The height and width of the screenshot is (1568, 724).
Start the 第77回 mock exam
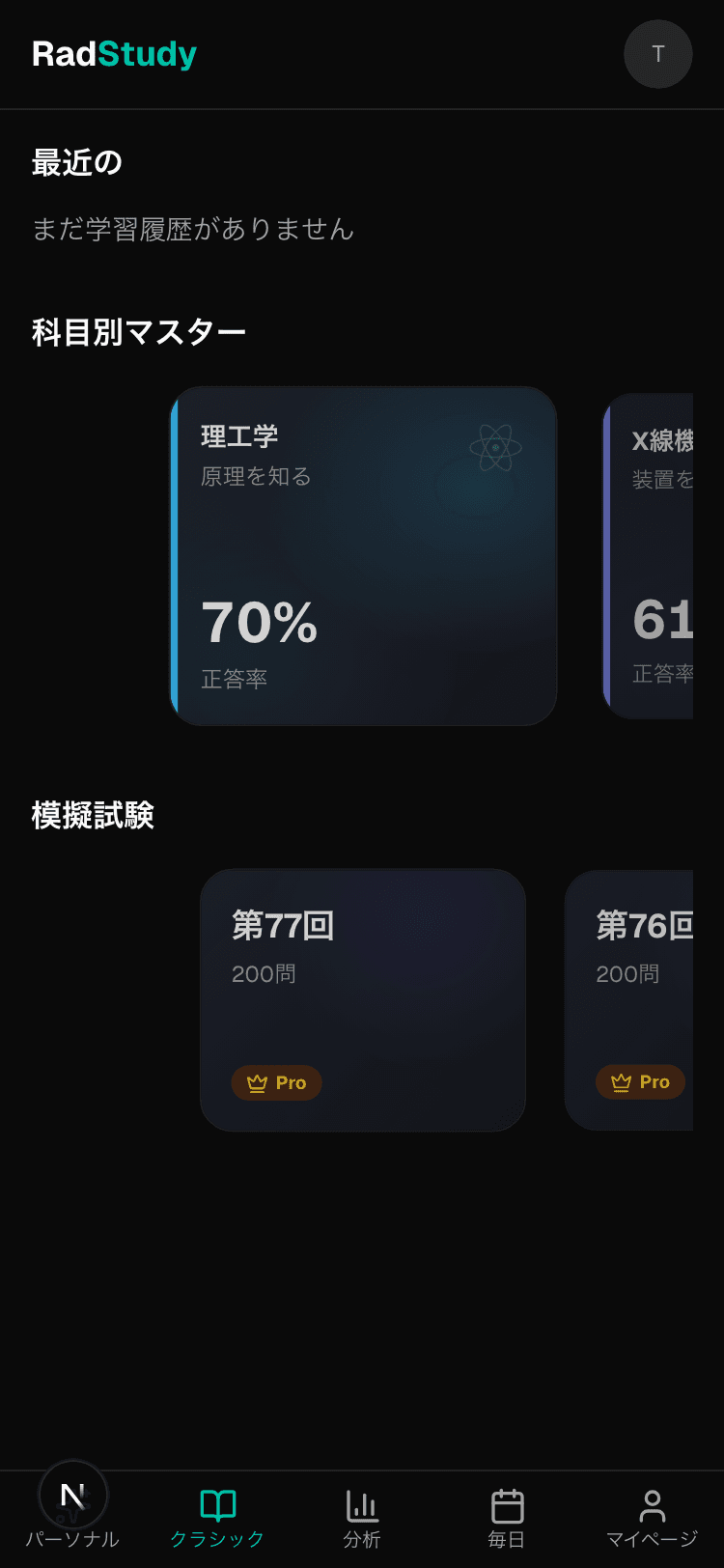(363, 1000)
